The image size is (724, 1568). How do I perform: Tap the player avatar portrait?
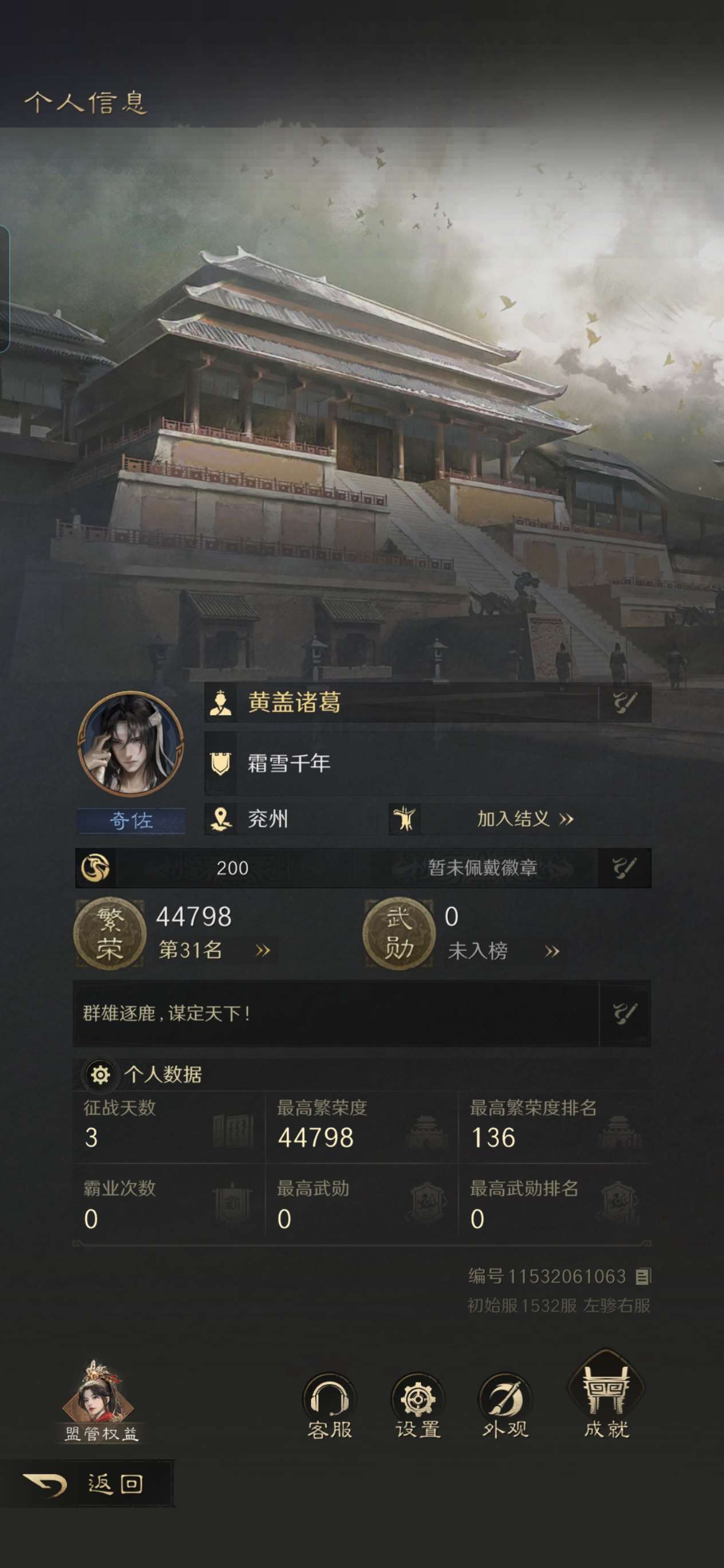click(130, 744)
